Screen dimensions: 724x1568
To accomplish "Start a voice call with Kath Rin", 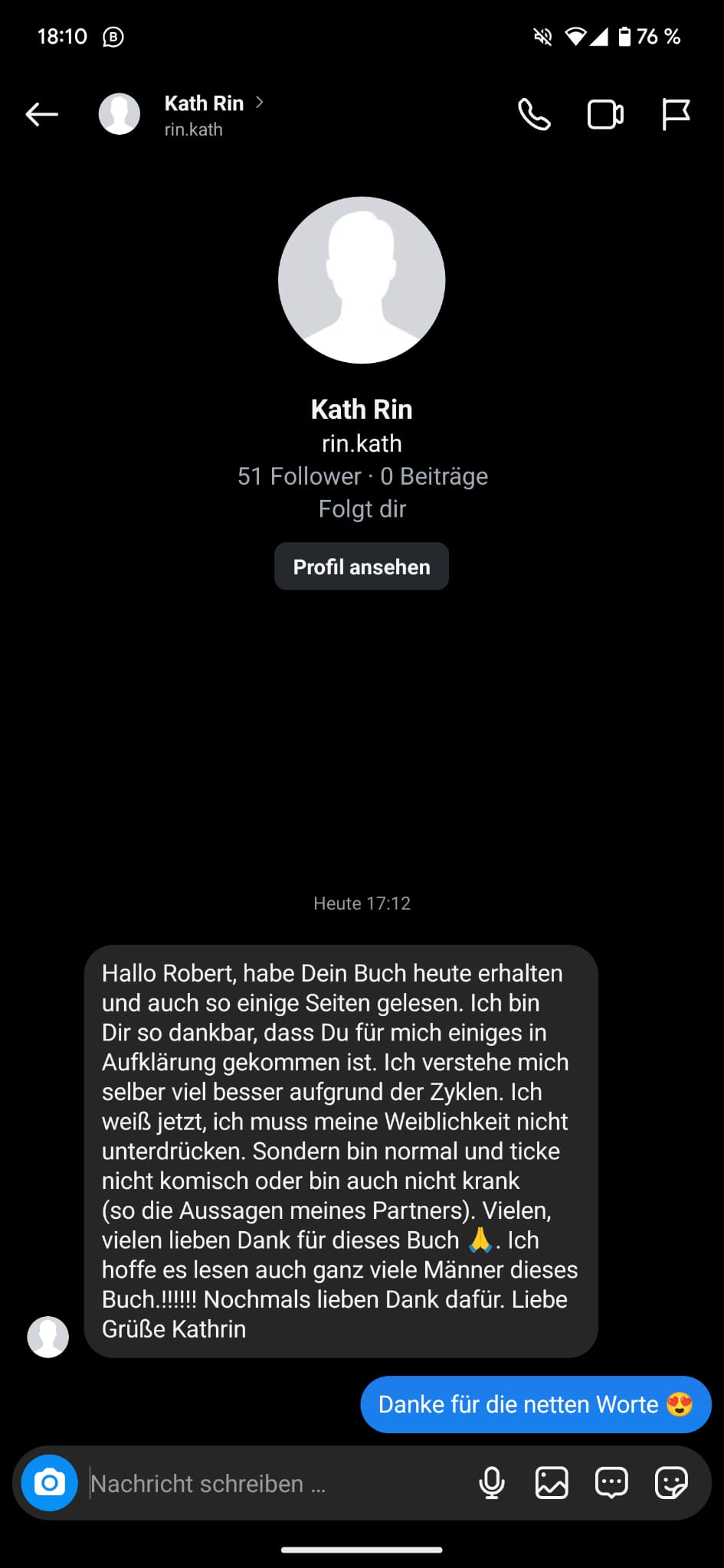I will [x=534, y=115].
